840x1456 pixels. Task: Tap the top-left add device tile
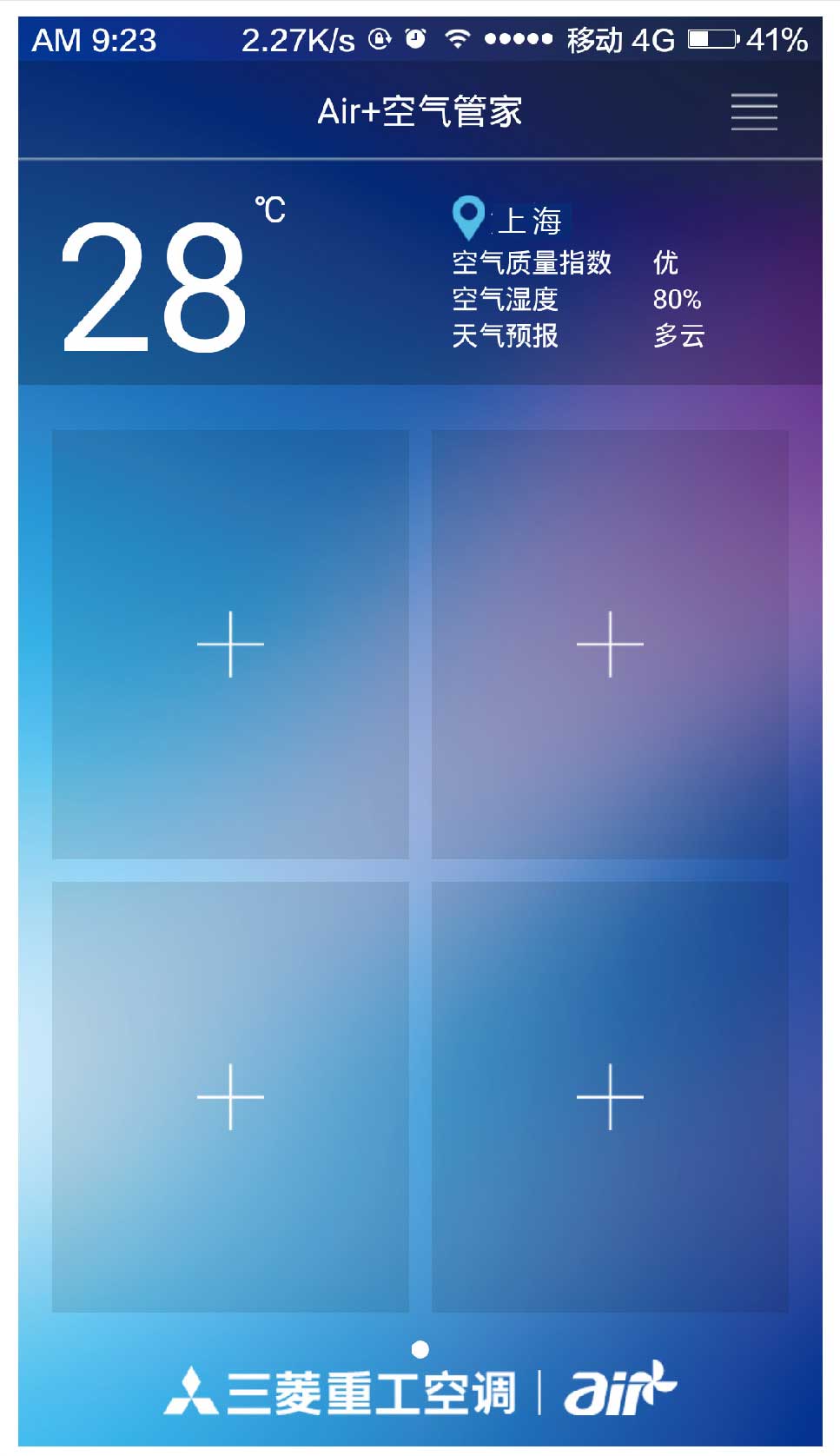(x=230, y=645)
